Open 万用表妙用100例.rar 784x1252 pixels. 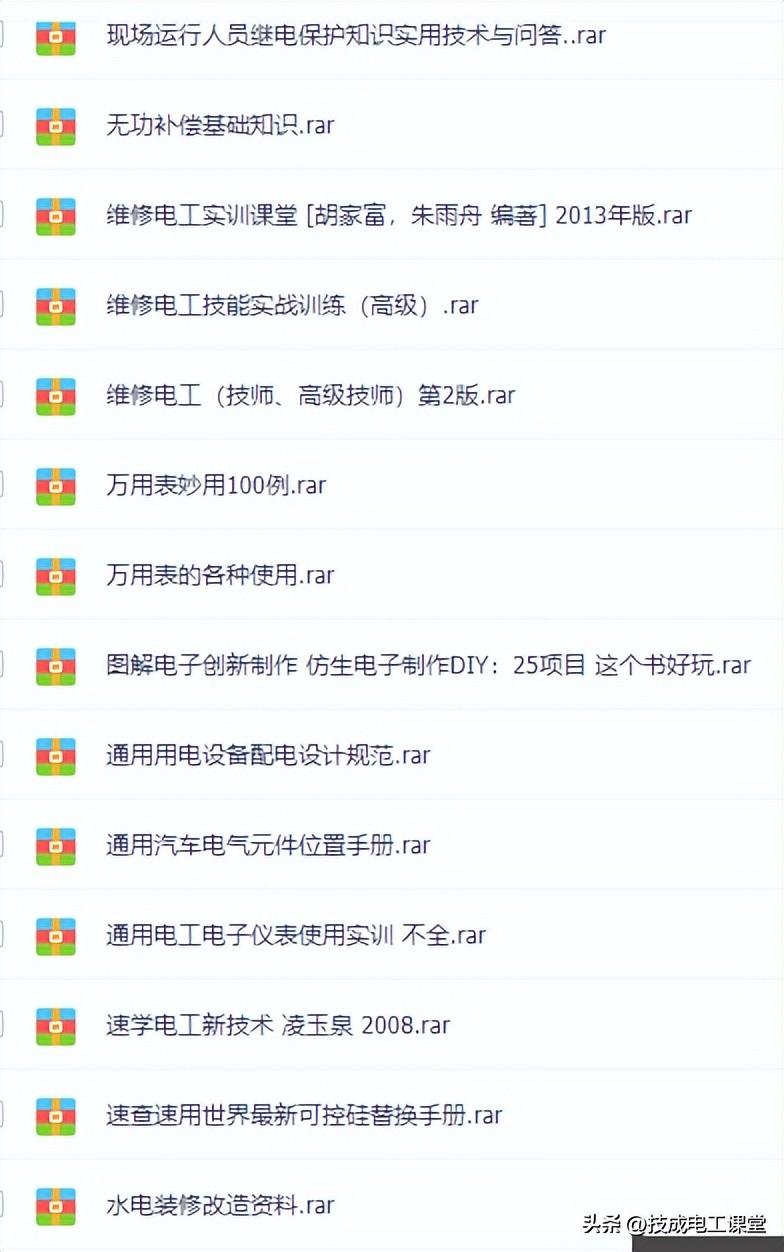(216, 486)
